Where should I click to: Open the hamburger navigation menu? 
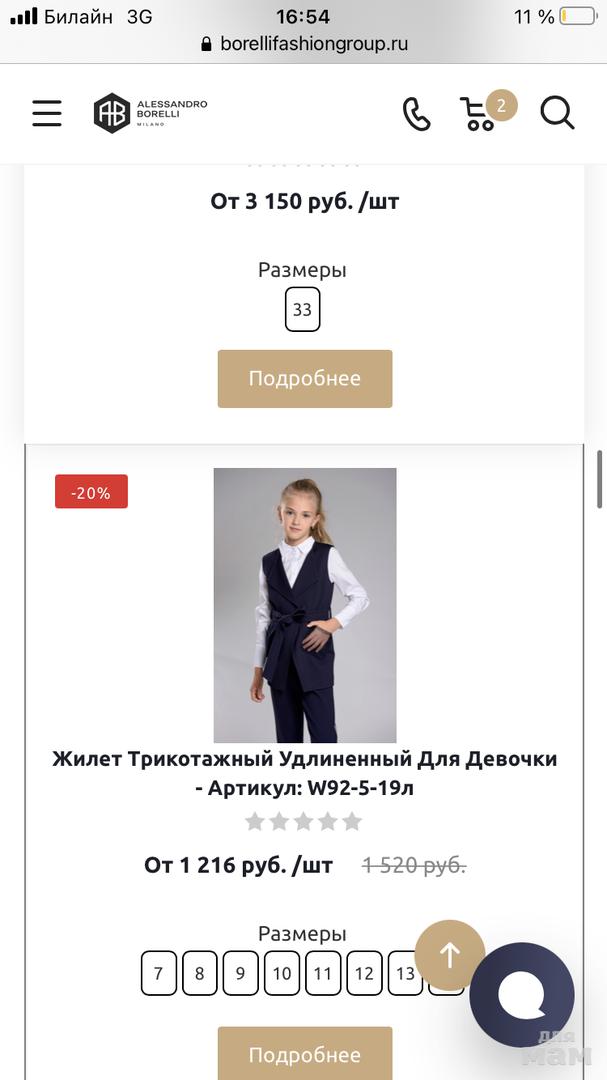pyautogui.click(x=47, y=113)
